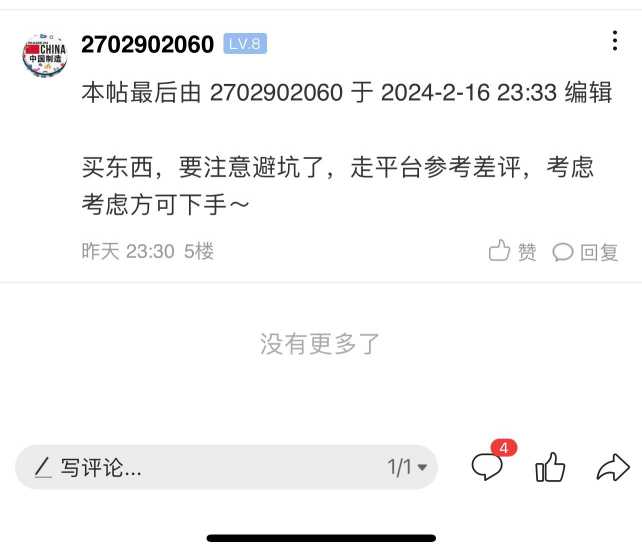Open username 2702902060's profile
The height and width of the screenshot is (553, 642).
pos(147,45)
